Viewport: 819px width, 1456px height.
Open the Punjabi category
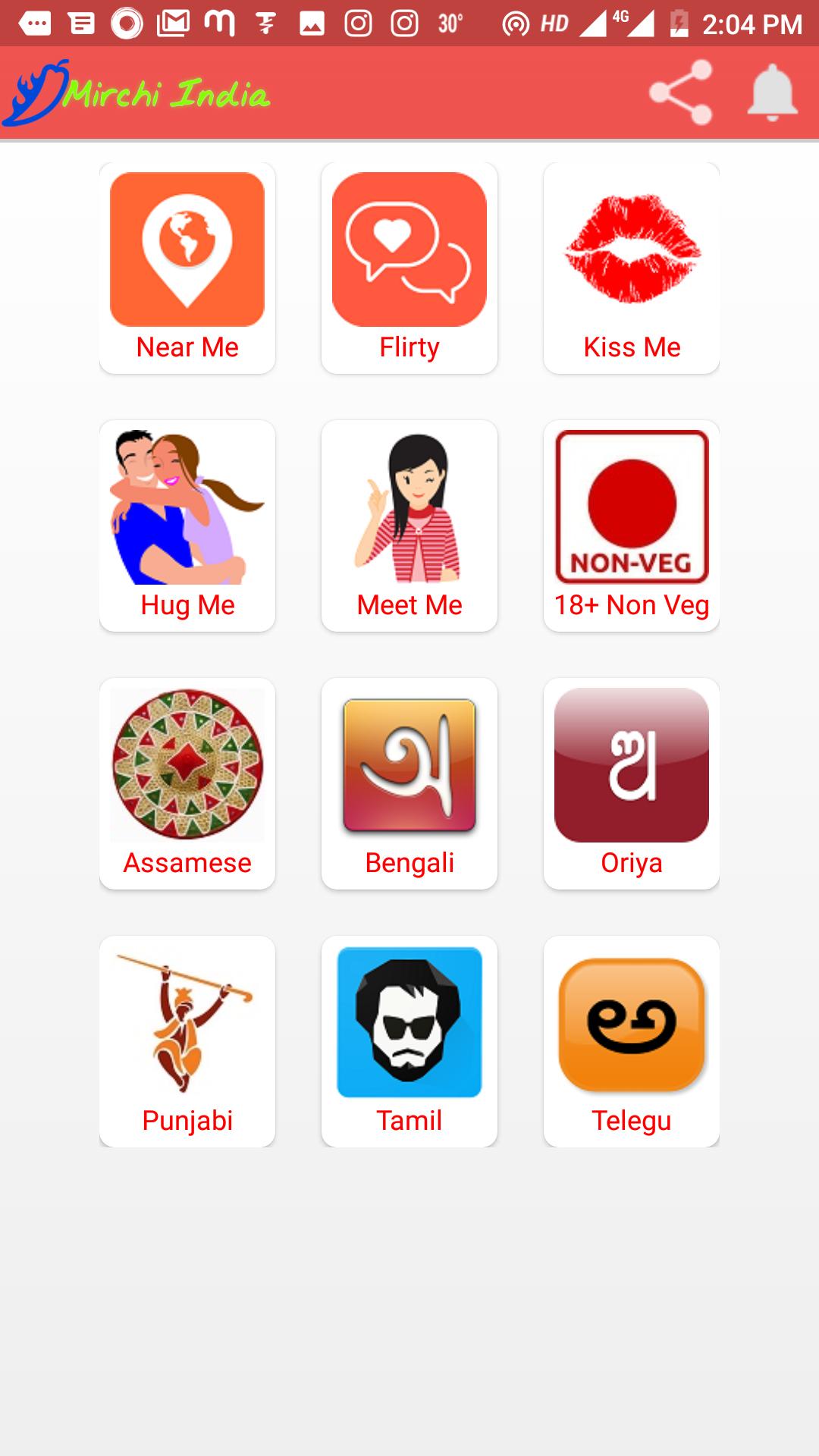coord(187,1041)
